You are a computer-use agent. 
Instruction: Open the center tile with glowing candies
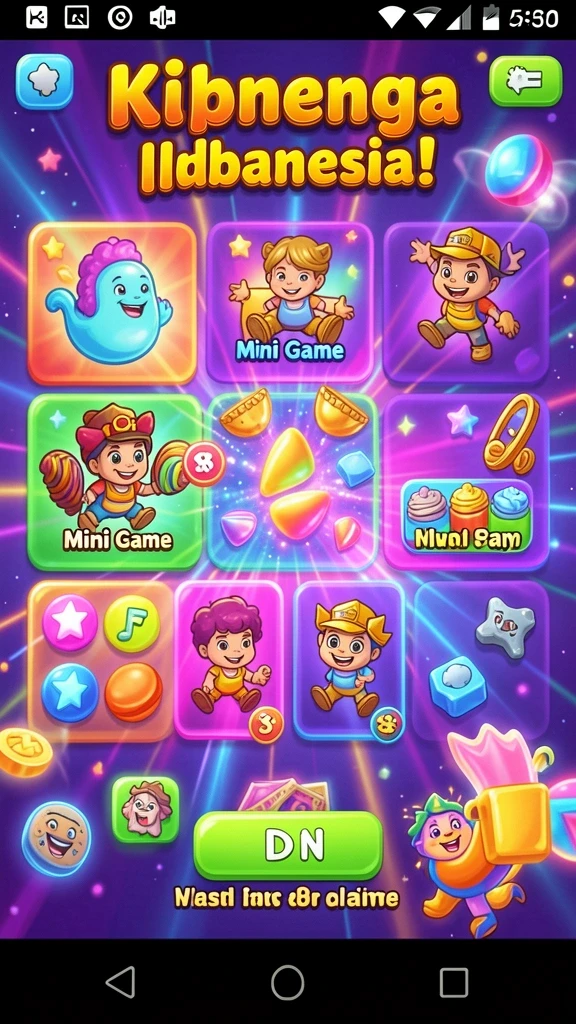[x=293, y=481]
